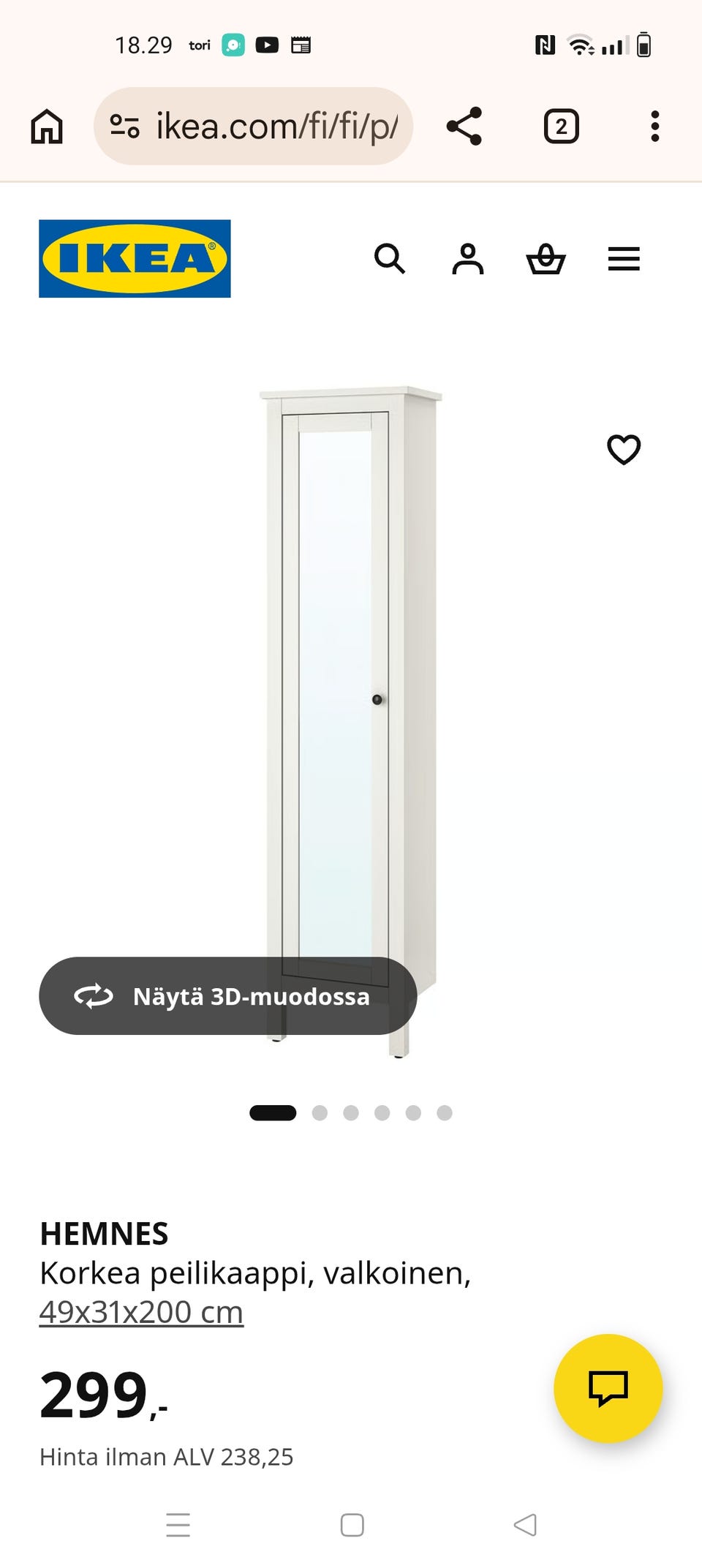The width and height of the screenshot is (702, 1568).
Task: Go to the IKEA home page via logo
Action: [135, 259]
